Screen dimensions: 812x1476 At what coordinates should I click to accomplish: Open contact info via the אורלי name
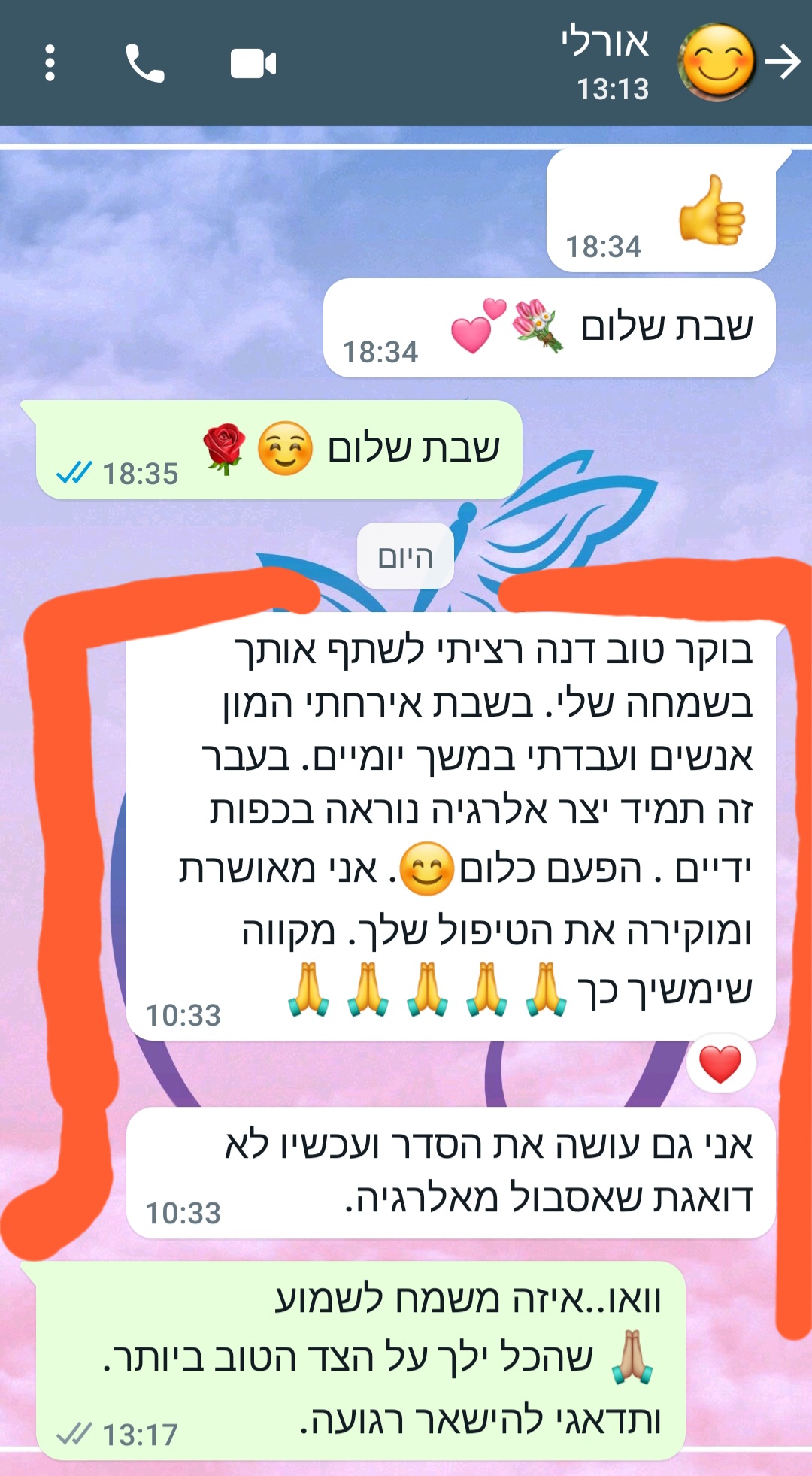605,42
